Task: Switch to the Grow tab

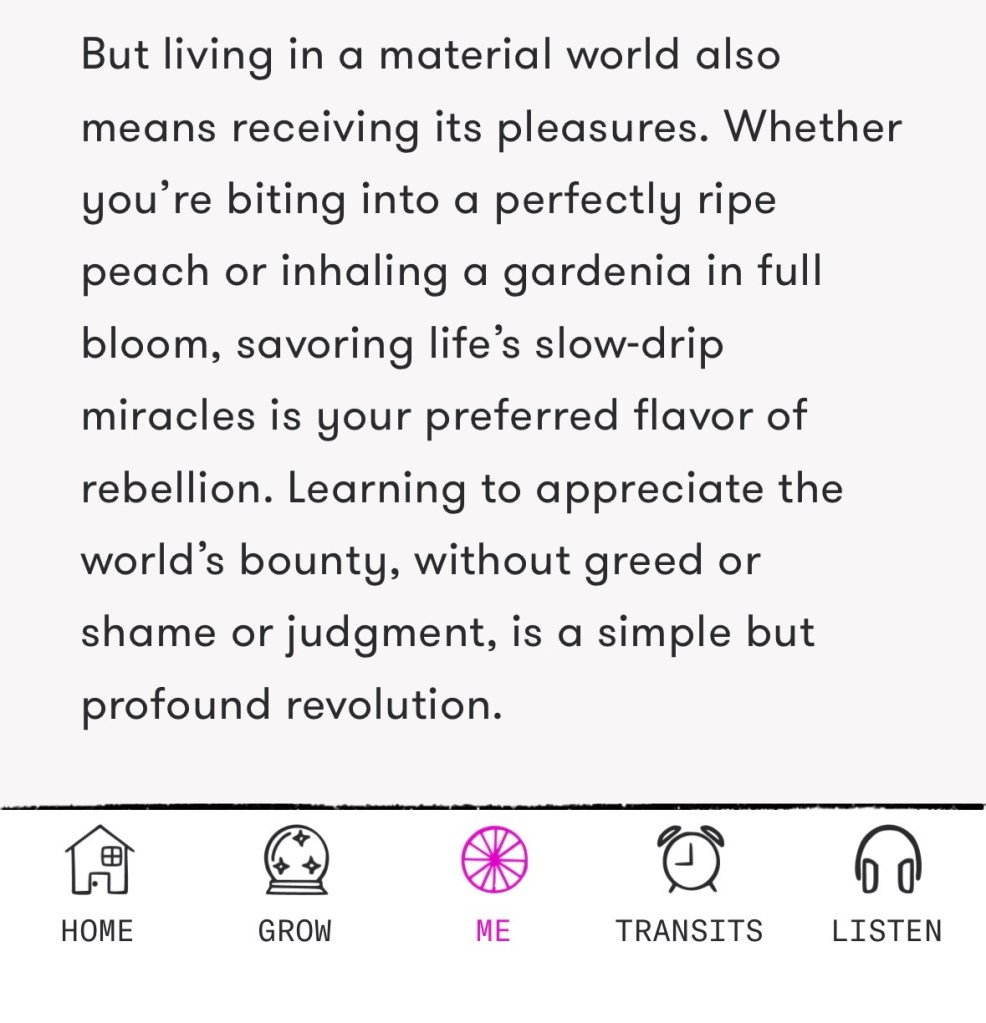Action: pyautogui.click(x=295, y=883)
